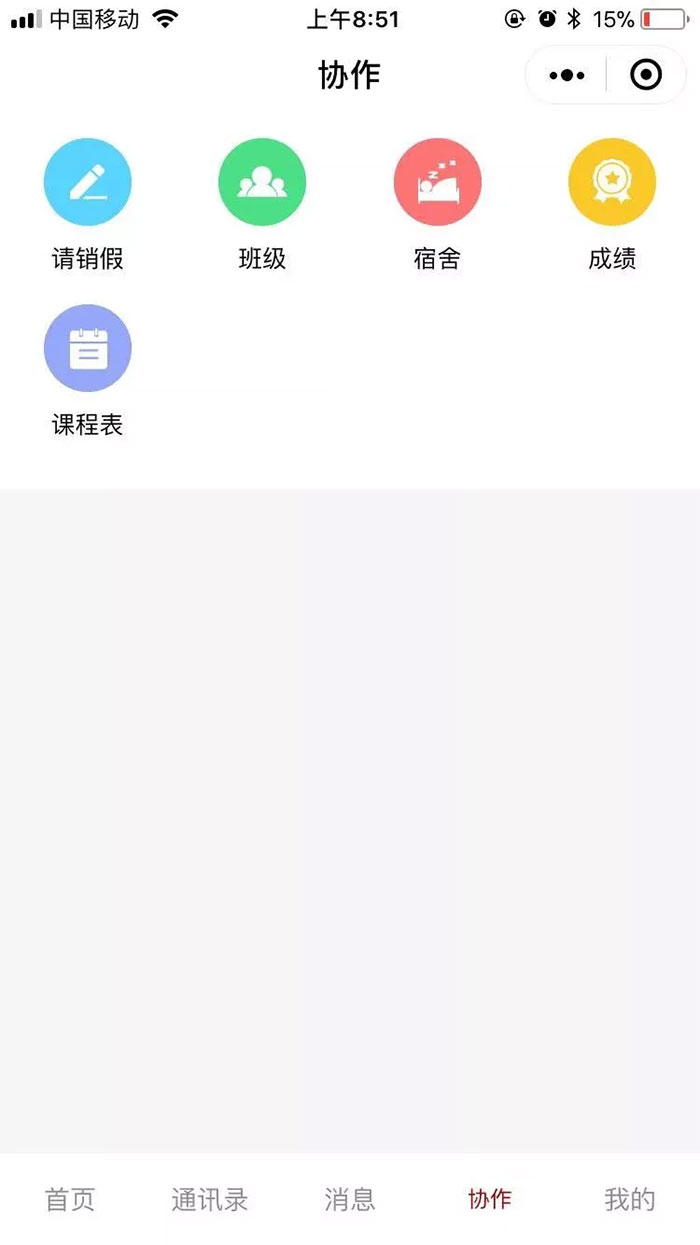The width and height of the screenshot is (700, 1245).
Task: Go to the 消息 messages tab
Action: click(x=350, y=1199)
